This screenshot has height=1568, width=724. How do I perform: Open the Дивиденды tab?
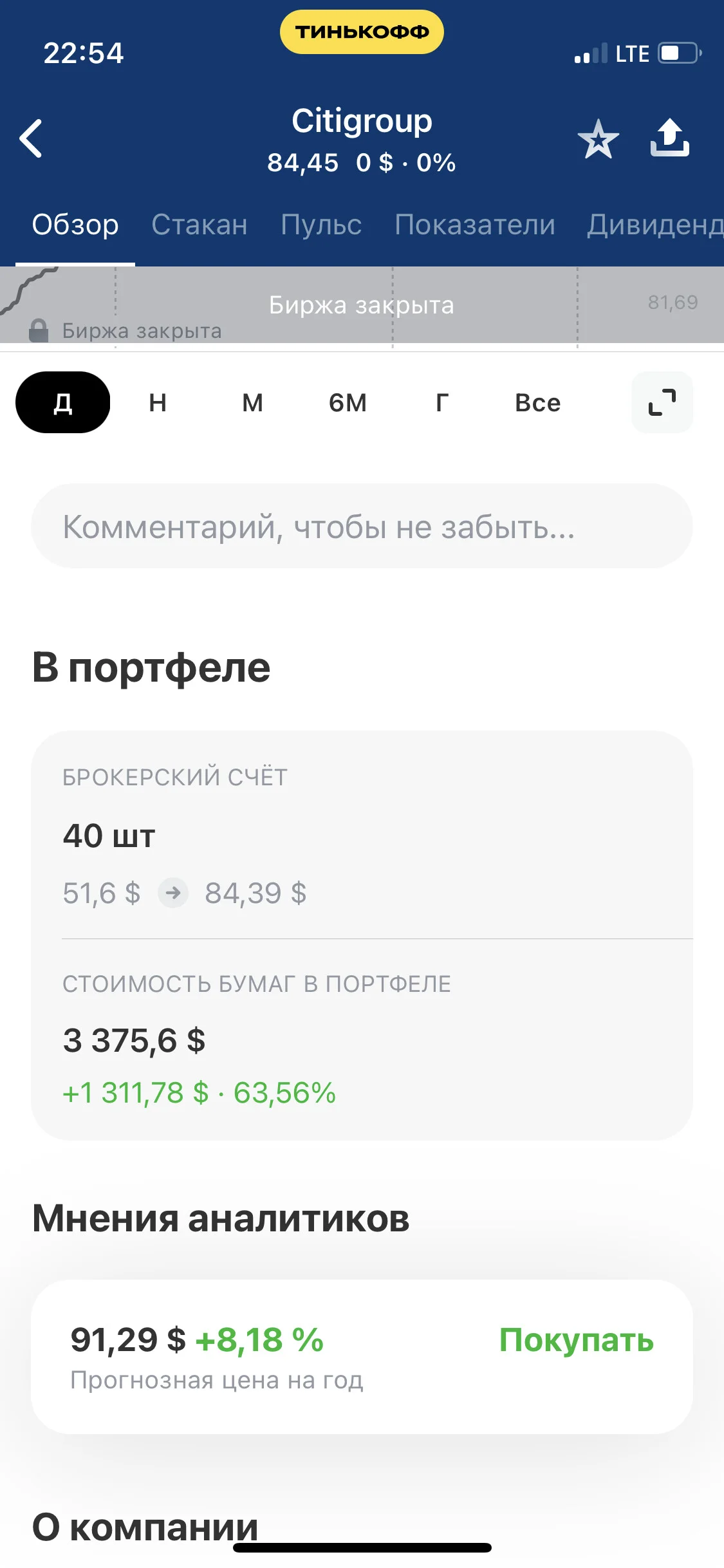pyautogui.click(x=655, y=225)
